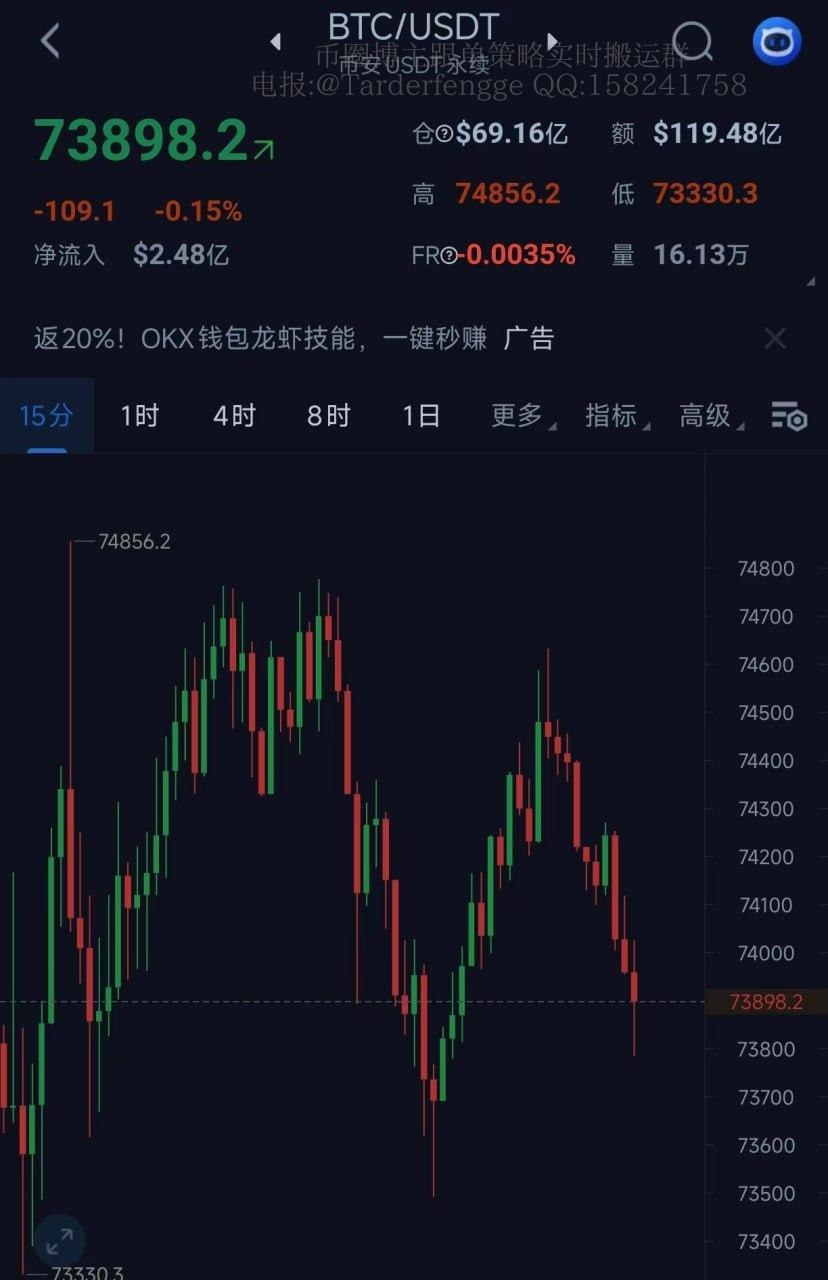Dismiss the OKX wallet ad banner

(775, 339)
